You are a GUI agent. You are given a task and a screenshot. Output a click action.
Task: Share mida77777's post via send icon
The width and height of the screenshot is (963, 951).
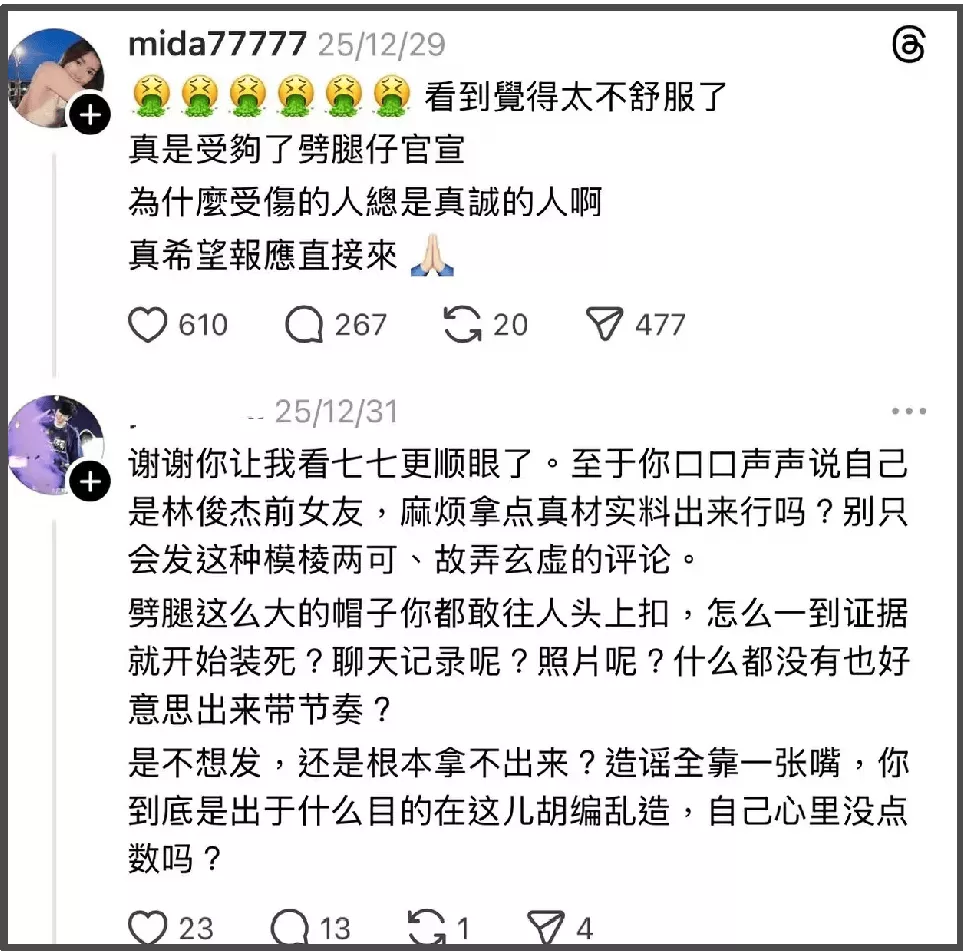(x=605, y=325)
